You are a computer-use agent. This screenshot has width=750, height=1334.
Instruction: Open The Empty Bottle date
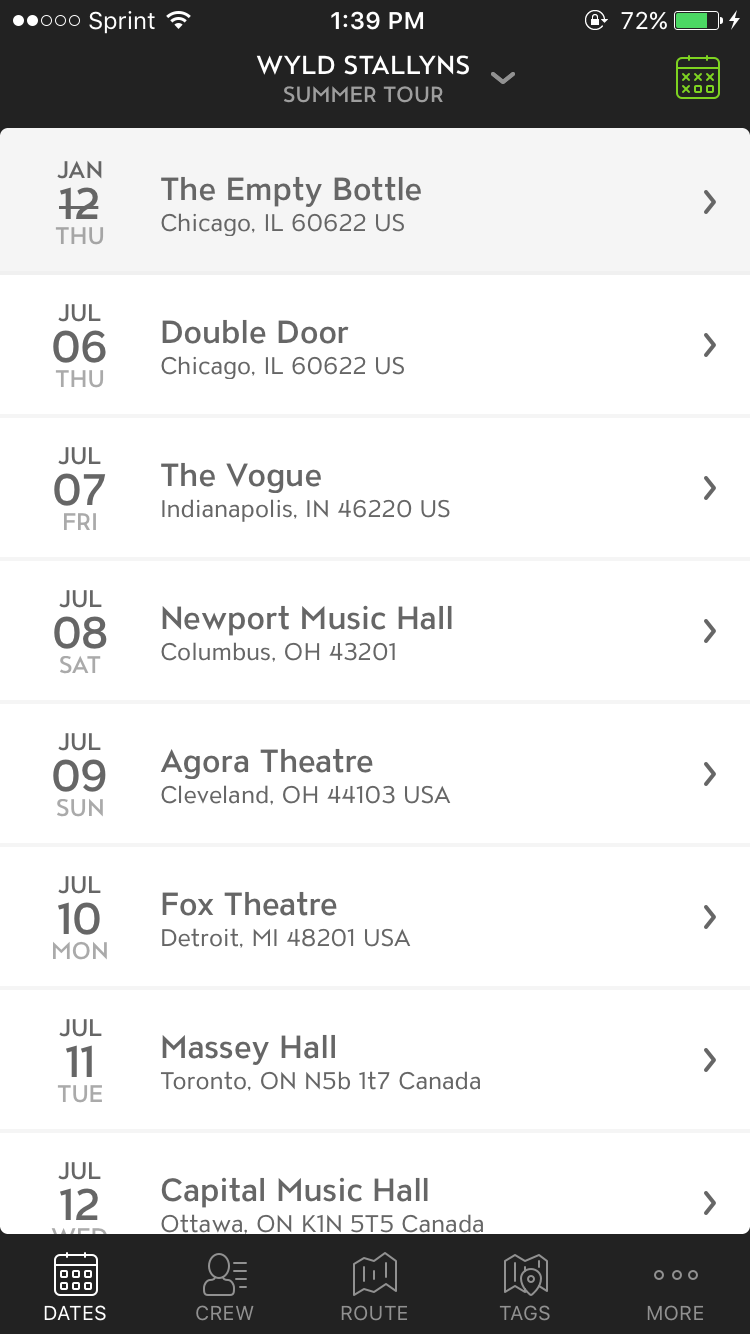[x=375, y=202]
